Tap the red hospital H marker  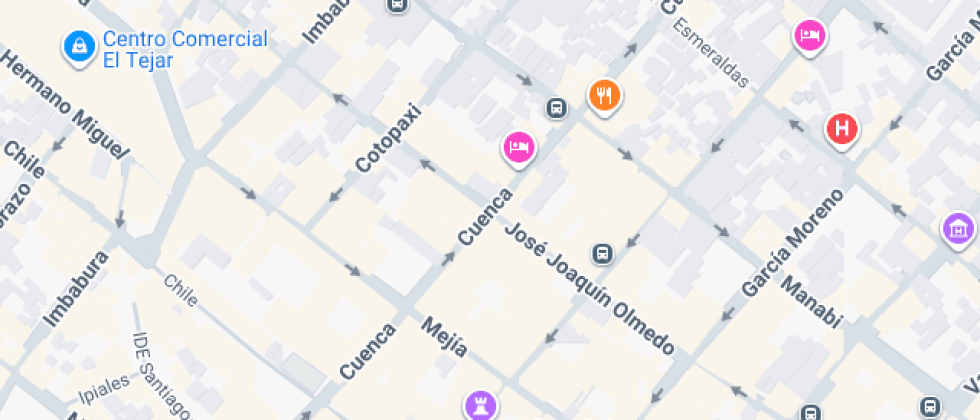coord(842,129)
